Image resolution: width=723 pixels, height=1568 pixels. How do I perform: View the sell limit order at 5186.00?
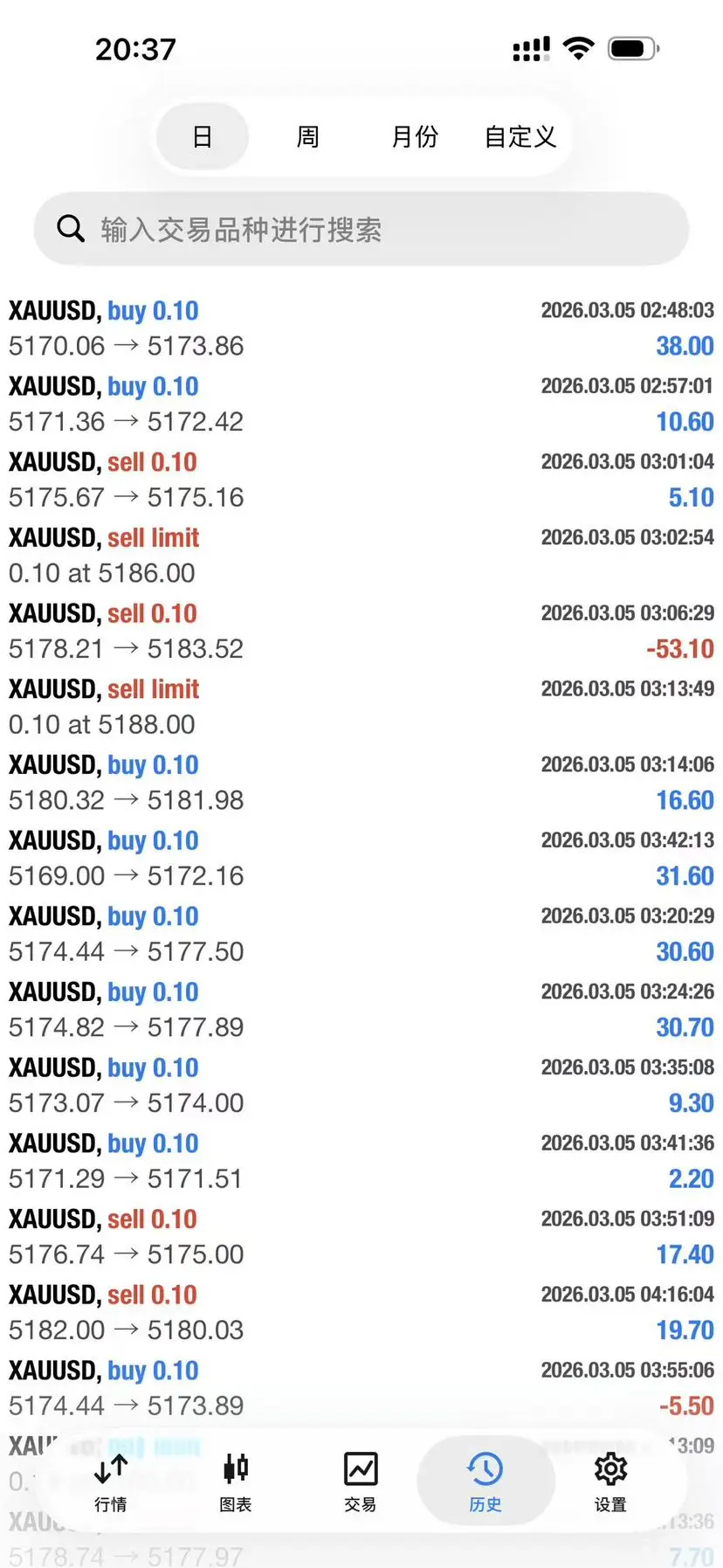click(x=361, y=556)
